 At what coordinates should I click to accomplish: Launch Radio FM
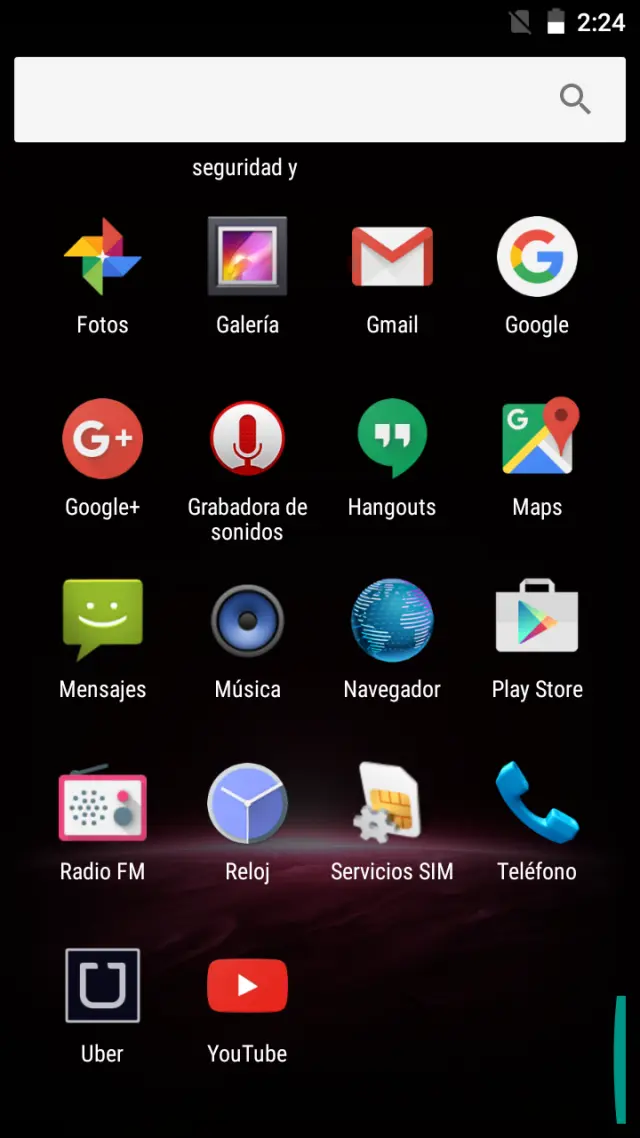(102, 803)
